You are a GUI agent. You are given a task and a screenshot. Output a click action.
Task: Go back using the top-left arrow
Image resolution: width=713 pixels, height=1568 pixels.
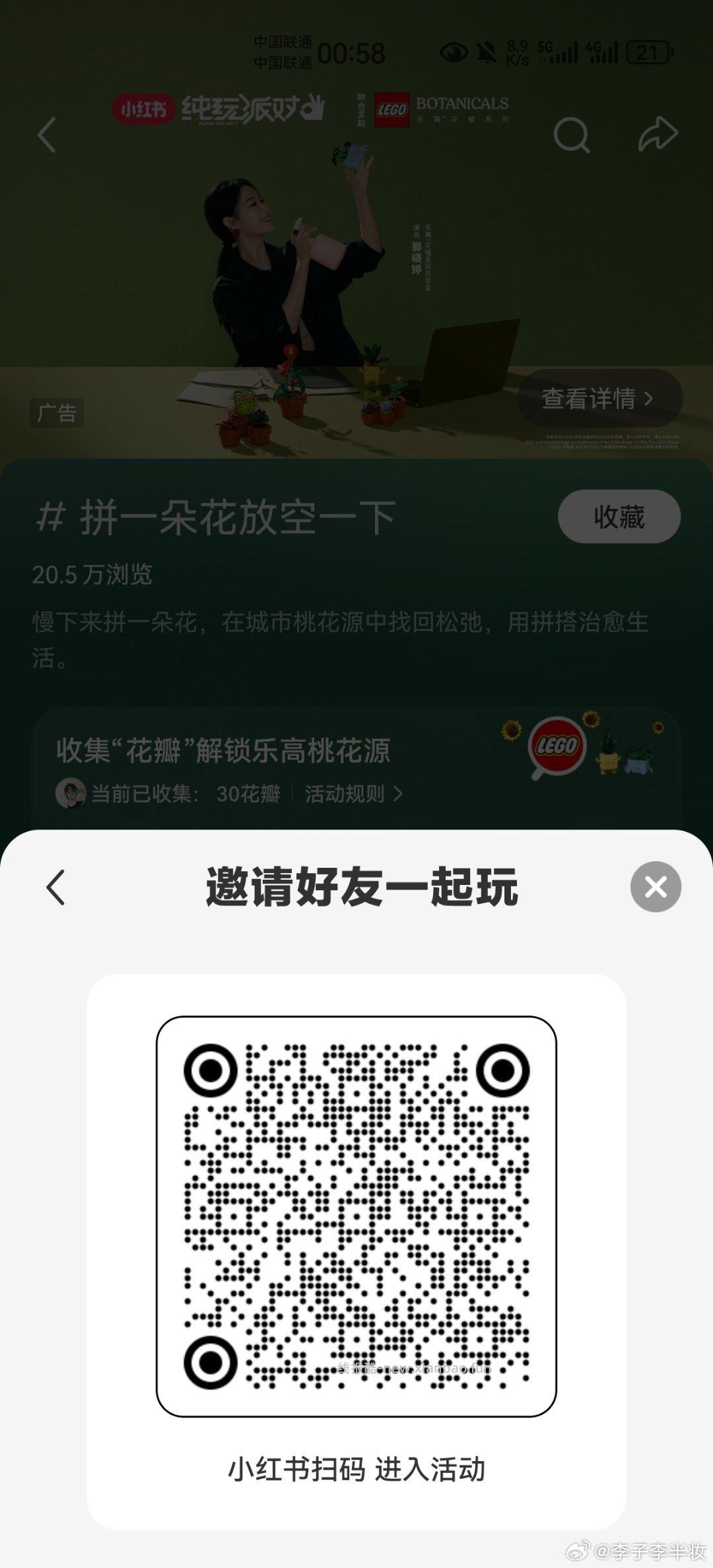click(x=45, y=134)
